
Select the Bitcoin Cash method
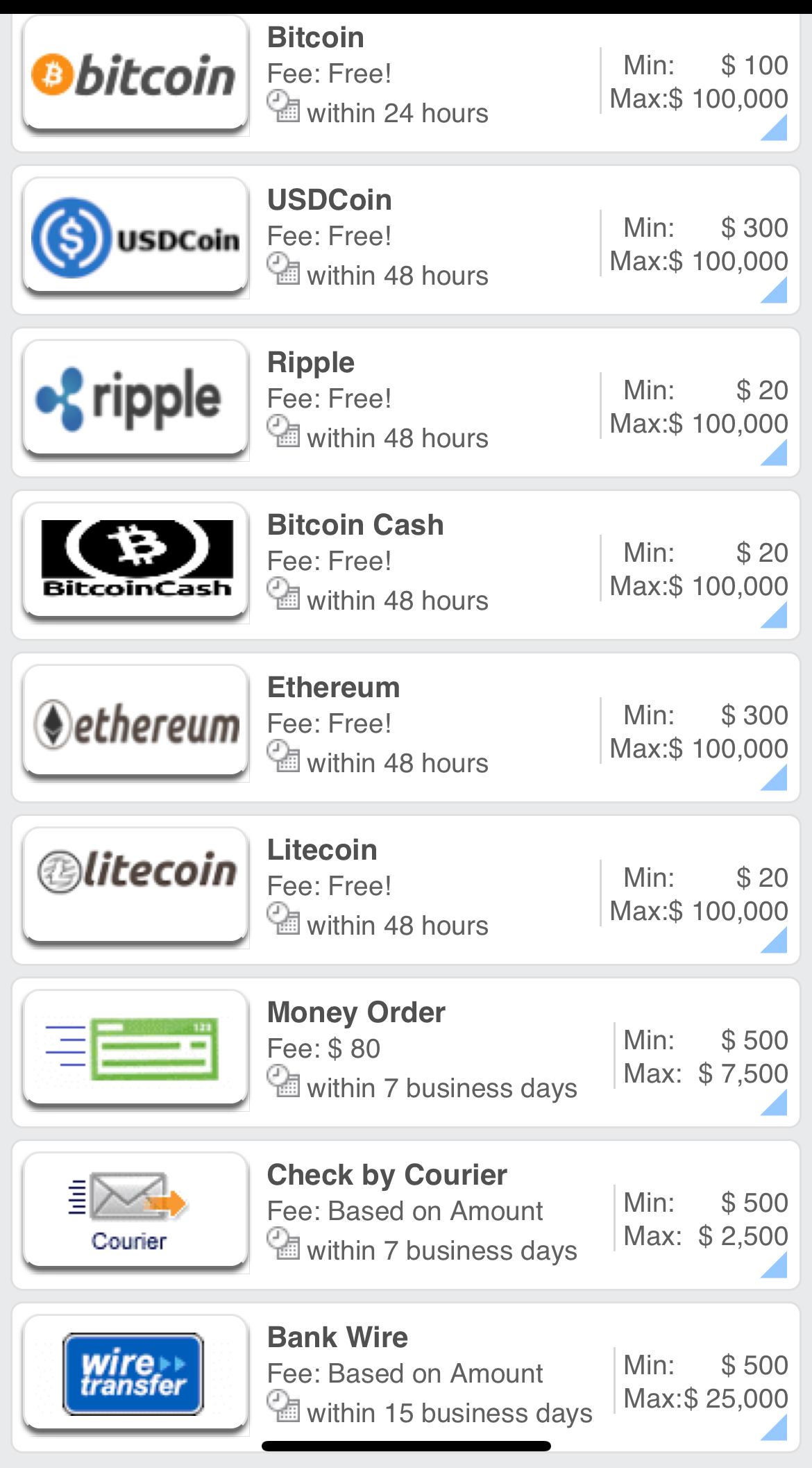click(x=406, y=565)
